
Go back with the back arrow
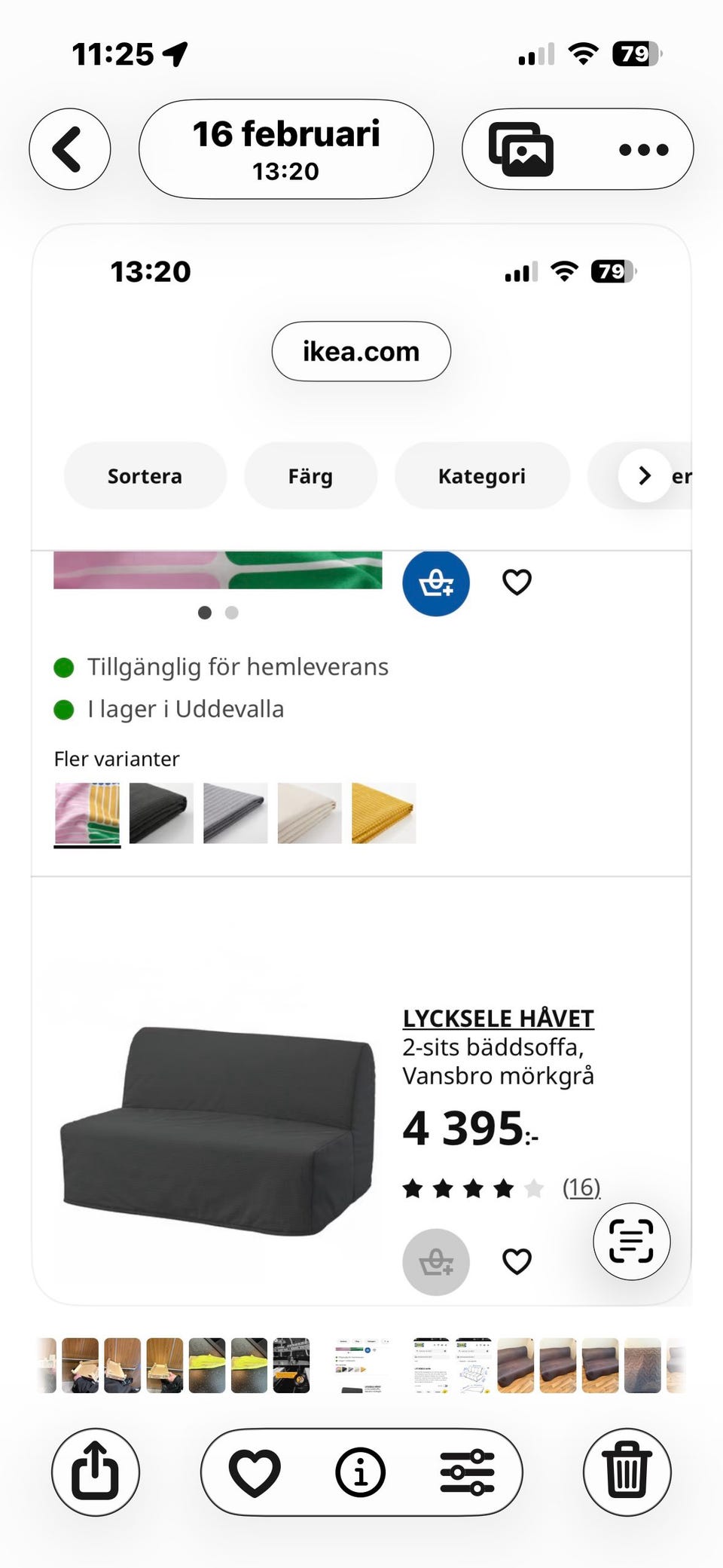tap(69, 148)
